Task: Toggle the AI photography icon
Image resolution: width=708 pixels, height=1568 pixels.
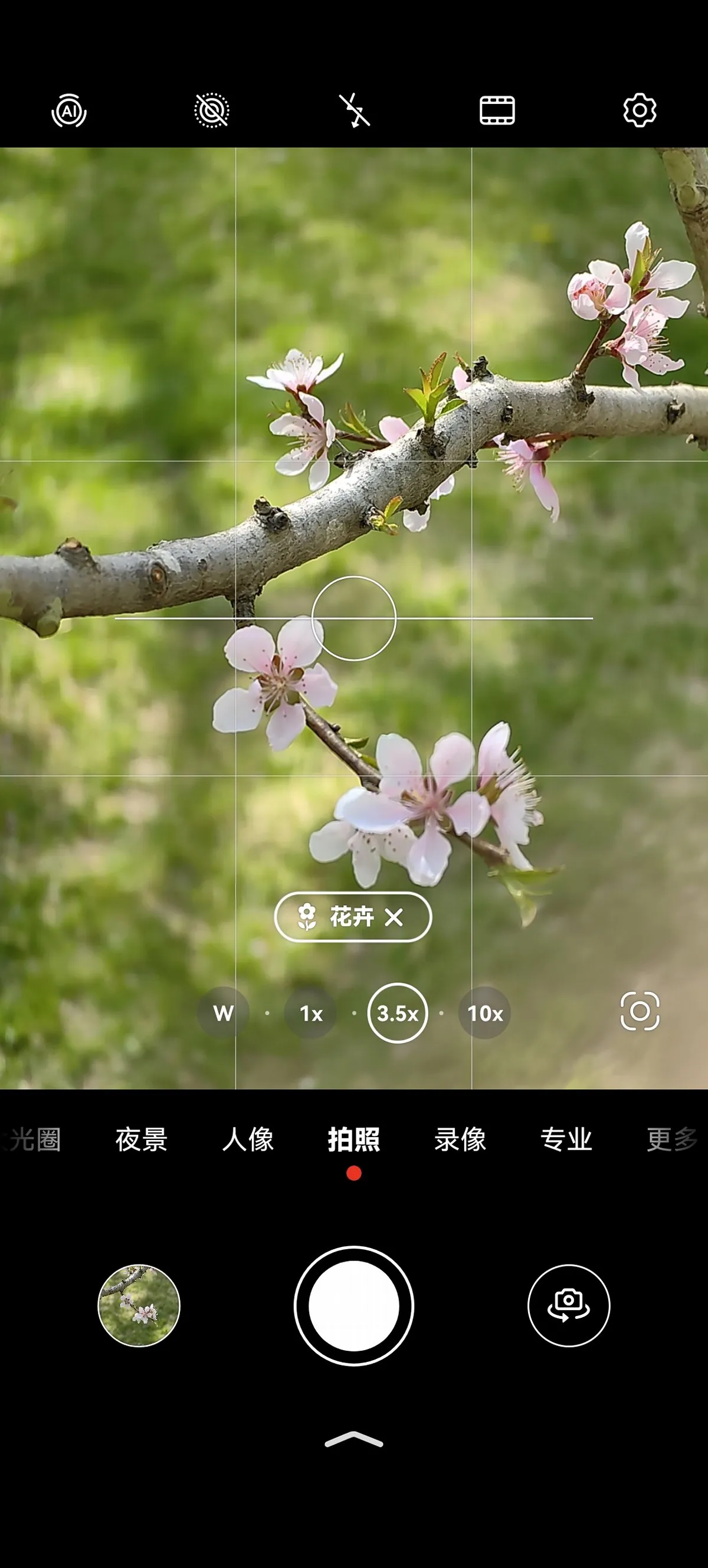Action: coord(68,111)
